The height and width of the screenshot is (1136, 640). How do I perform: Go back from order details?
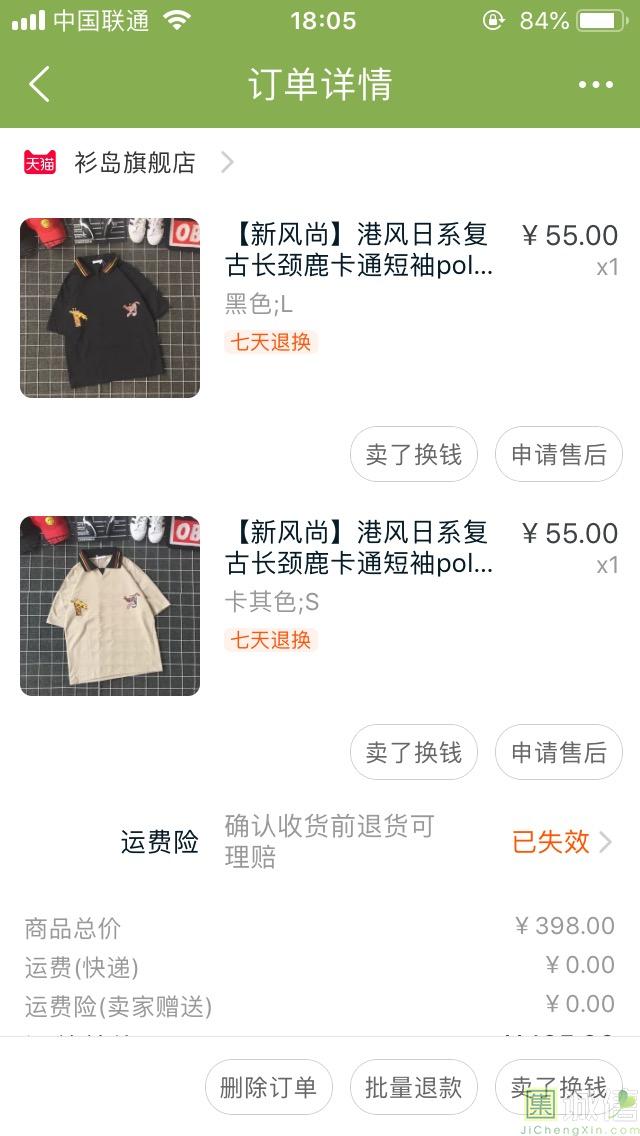pos(39,85)
